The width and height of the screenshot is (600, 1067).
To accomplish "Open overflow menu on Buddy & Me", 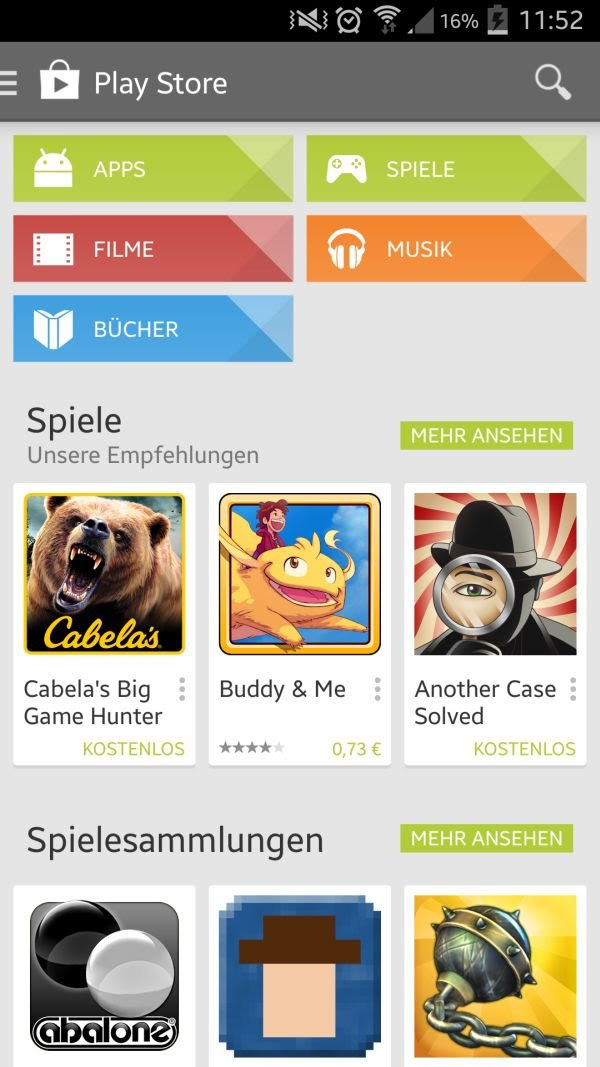I will (377, 689).
